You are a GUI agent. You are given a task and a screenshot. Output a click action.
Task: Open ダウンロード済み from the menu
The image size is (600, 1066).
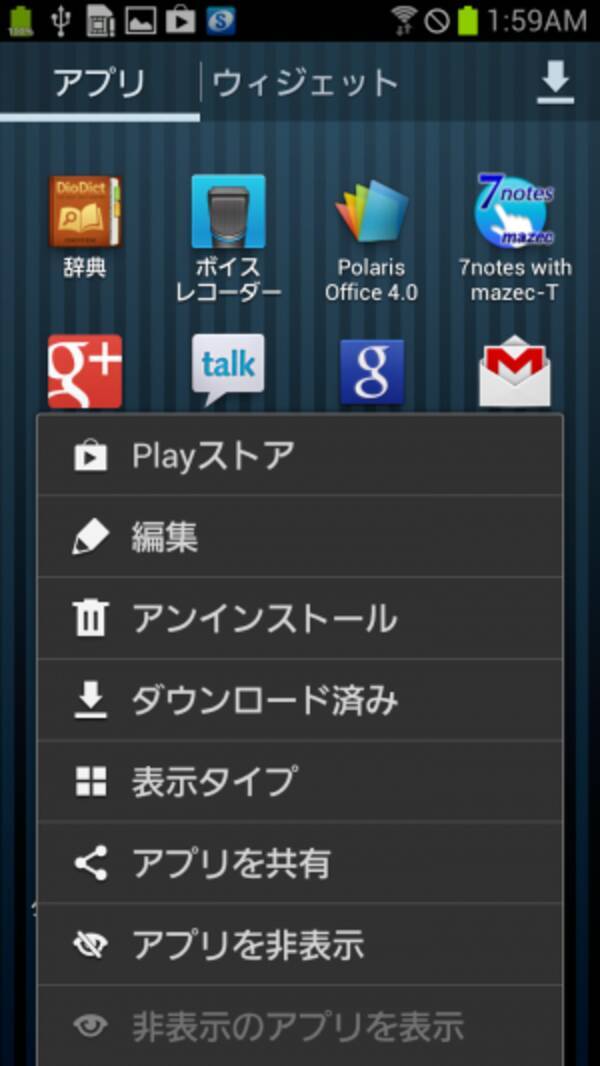coord(300,701)
